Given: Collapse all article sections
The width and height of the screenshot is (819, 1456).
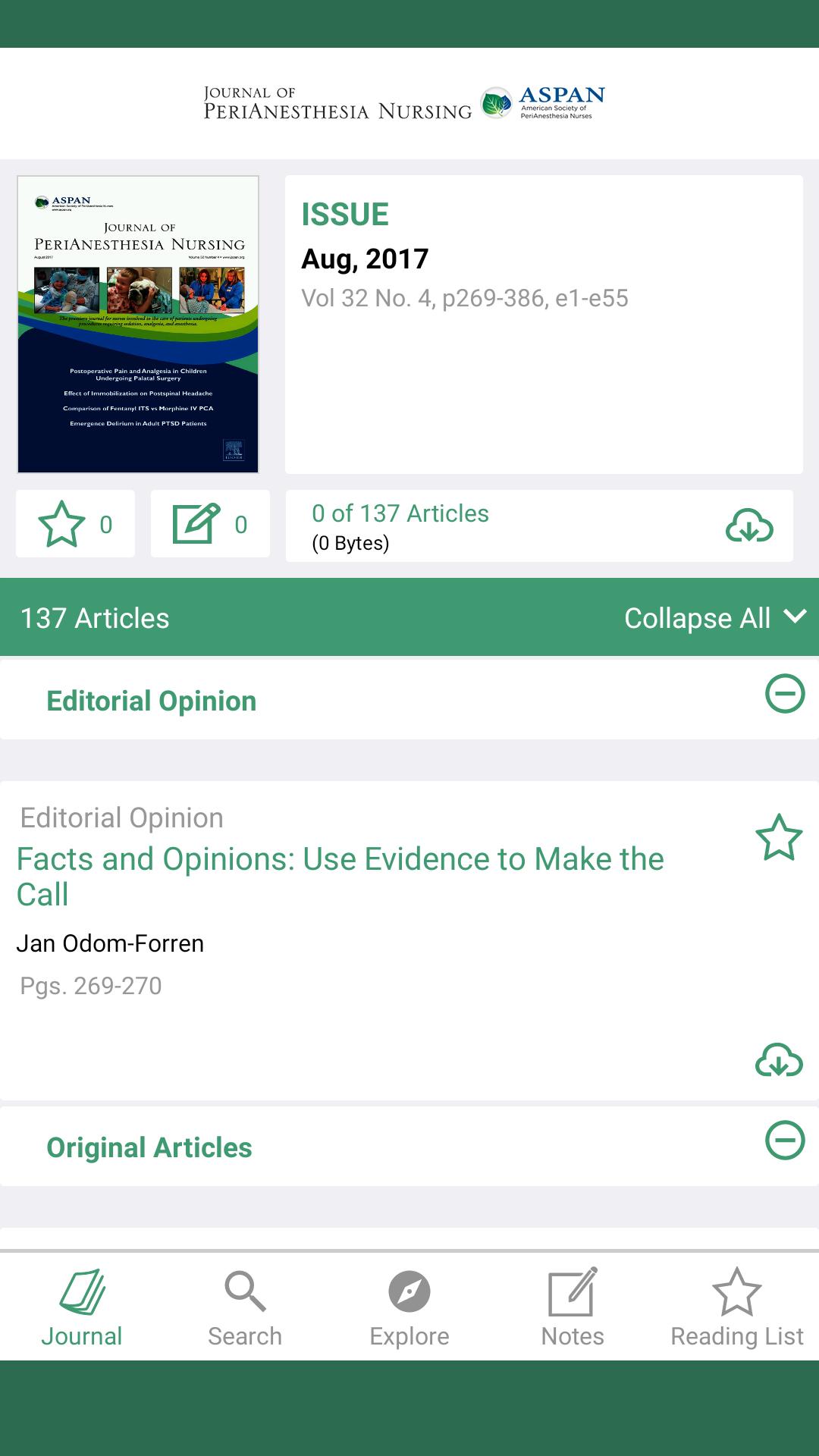Looking at the screenshot, I should (714, 618).
